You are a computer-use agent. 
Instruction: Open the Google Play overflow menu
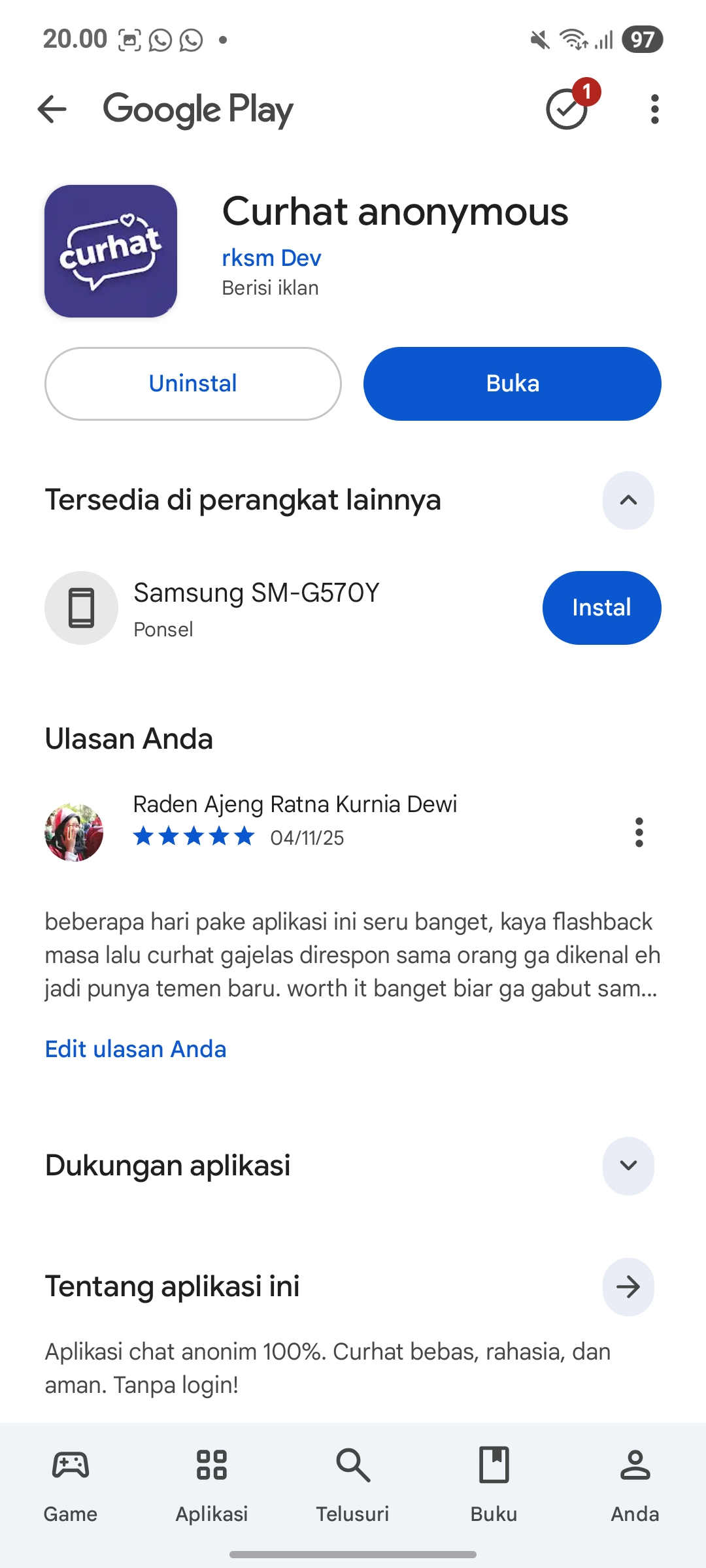[x=654, y=109]
